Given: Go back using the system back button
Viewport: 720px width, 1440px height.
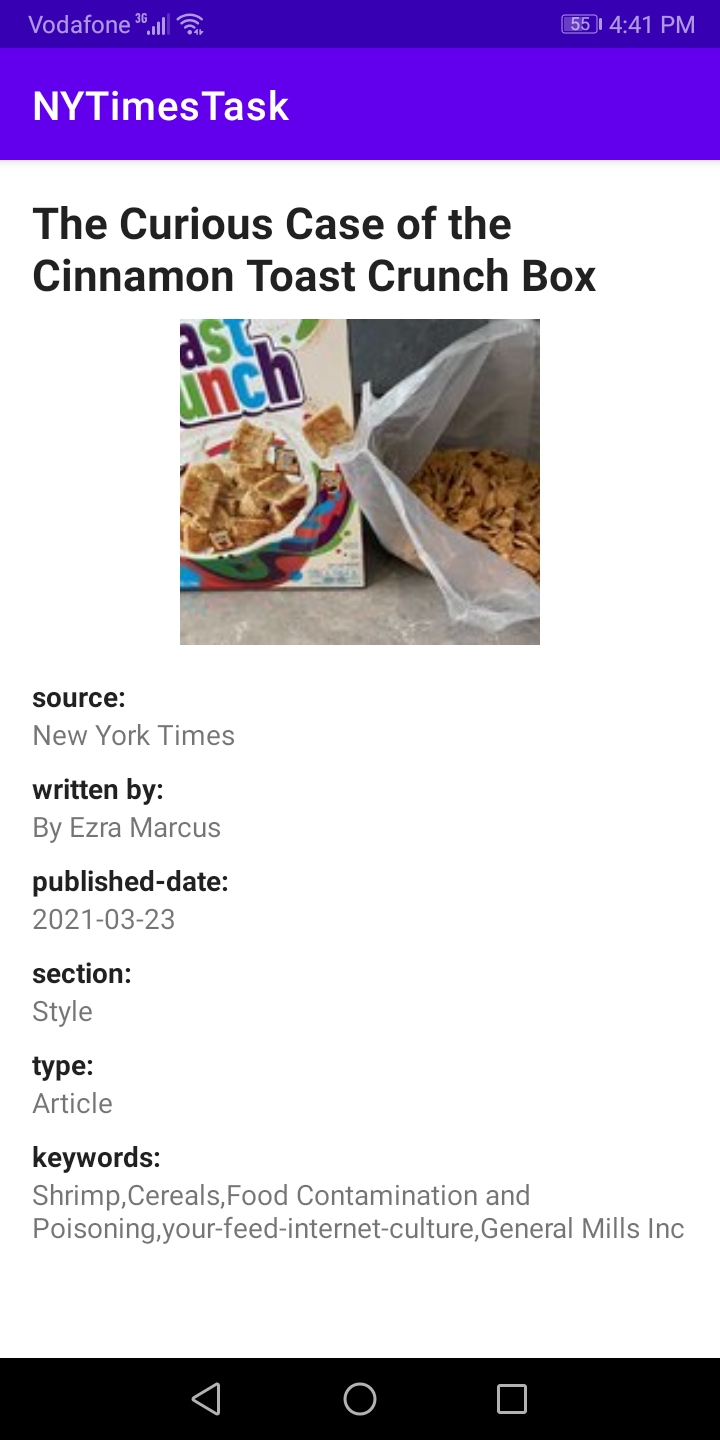Looking at the screenshot, I should (206, 1398).
